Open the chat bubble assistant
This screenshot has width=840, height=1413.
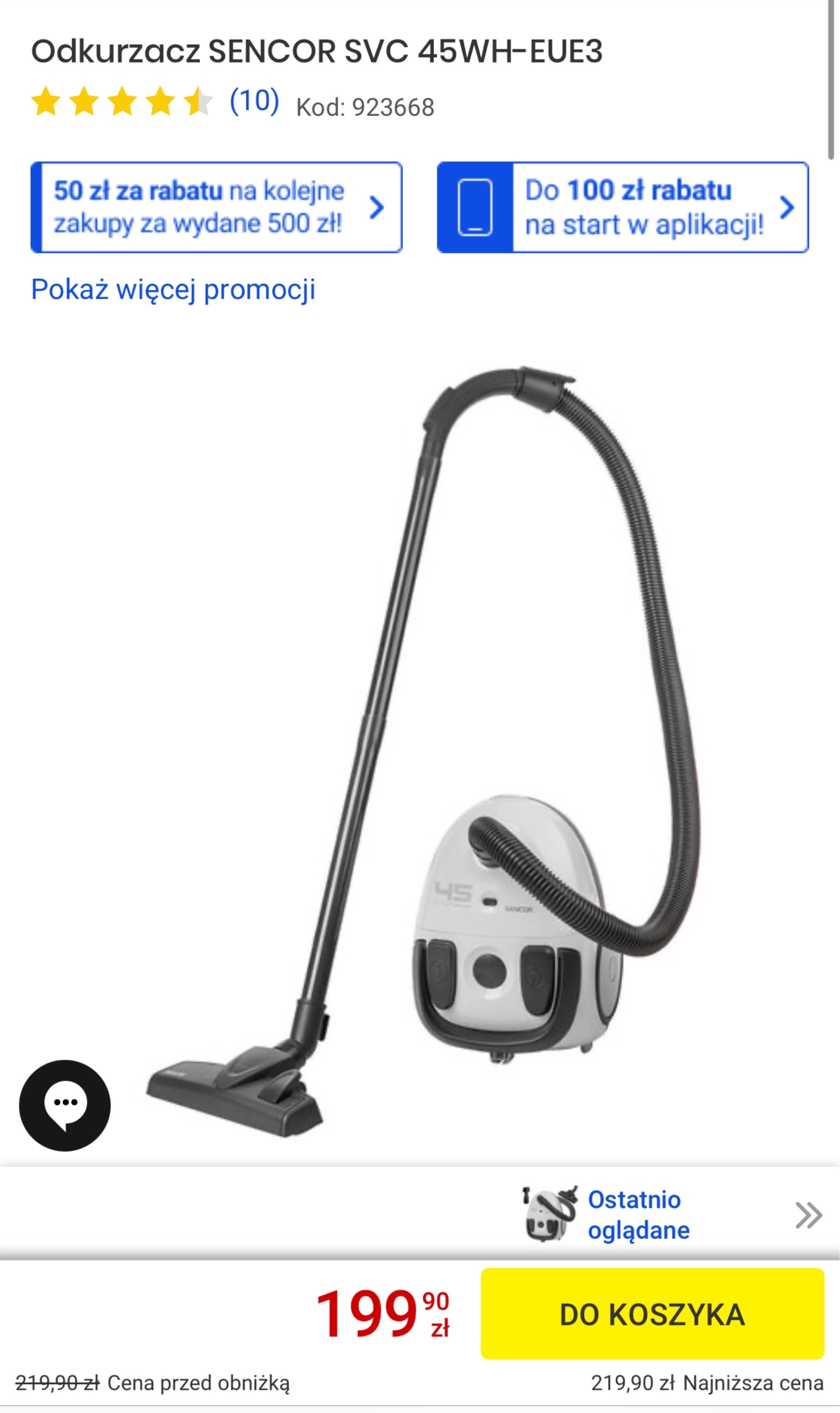[65, 1105]
